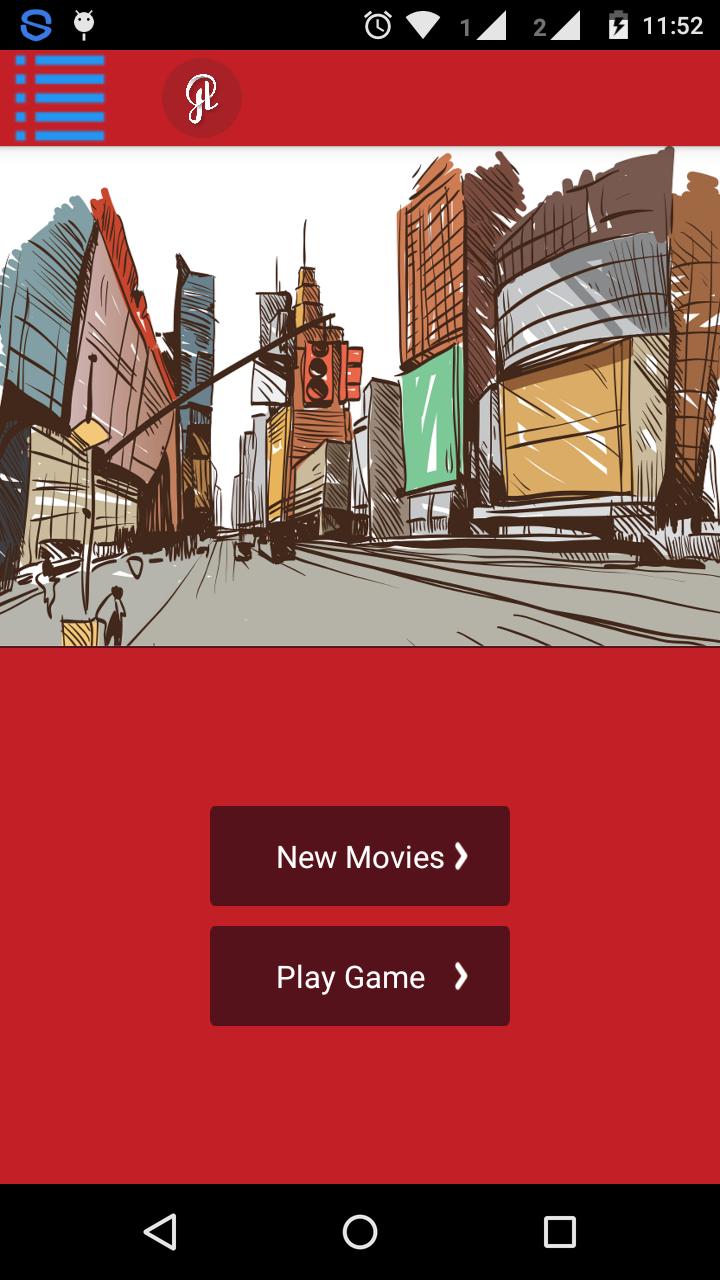Go back using the system back button

tap(160, 1232)
